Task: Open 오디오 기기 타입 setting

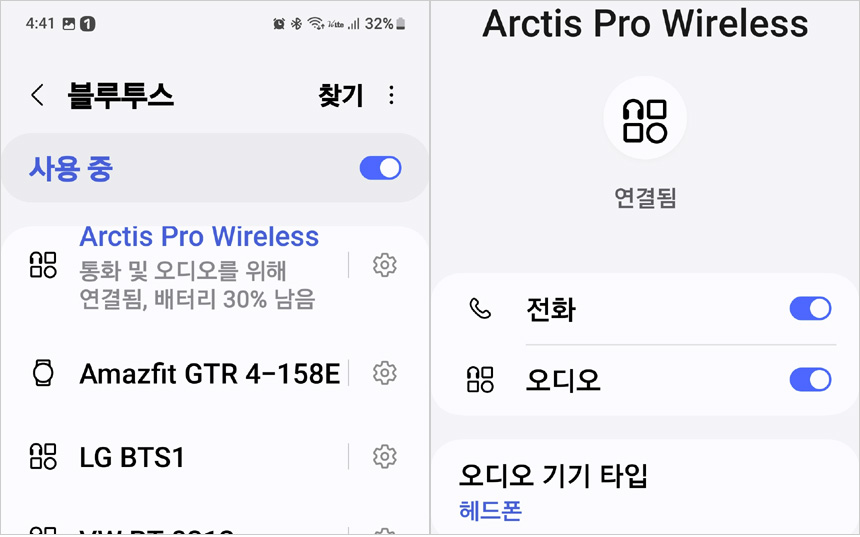Action: click(552, 491)
